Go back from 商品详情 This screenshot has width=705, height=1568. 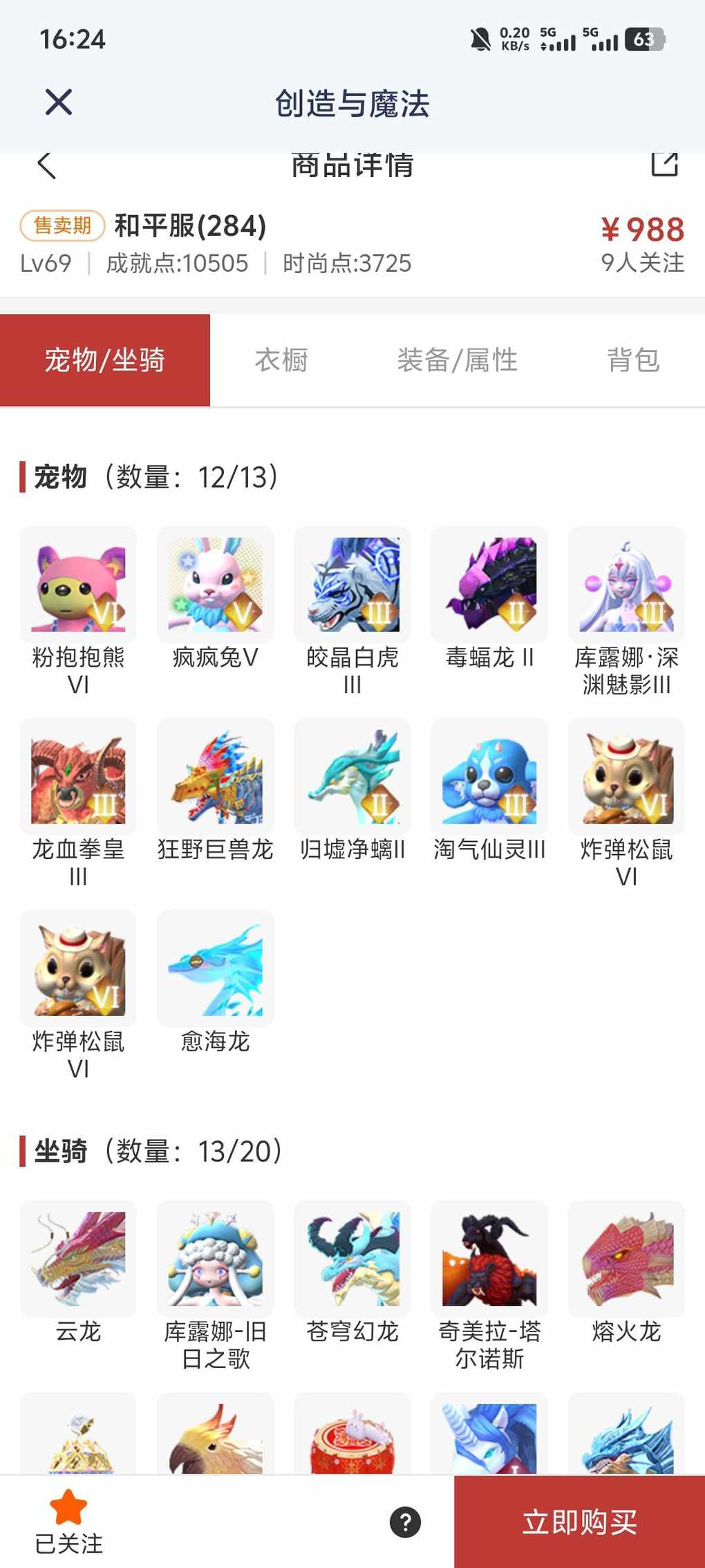point(46,165)
